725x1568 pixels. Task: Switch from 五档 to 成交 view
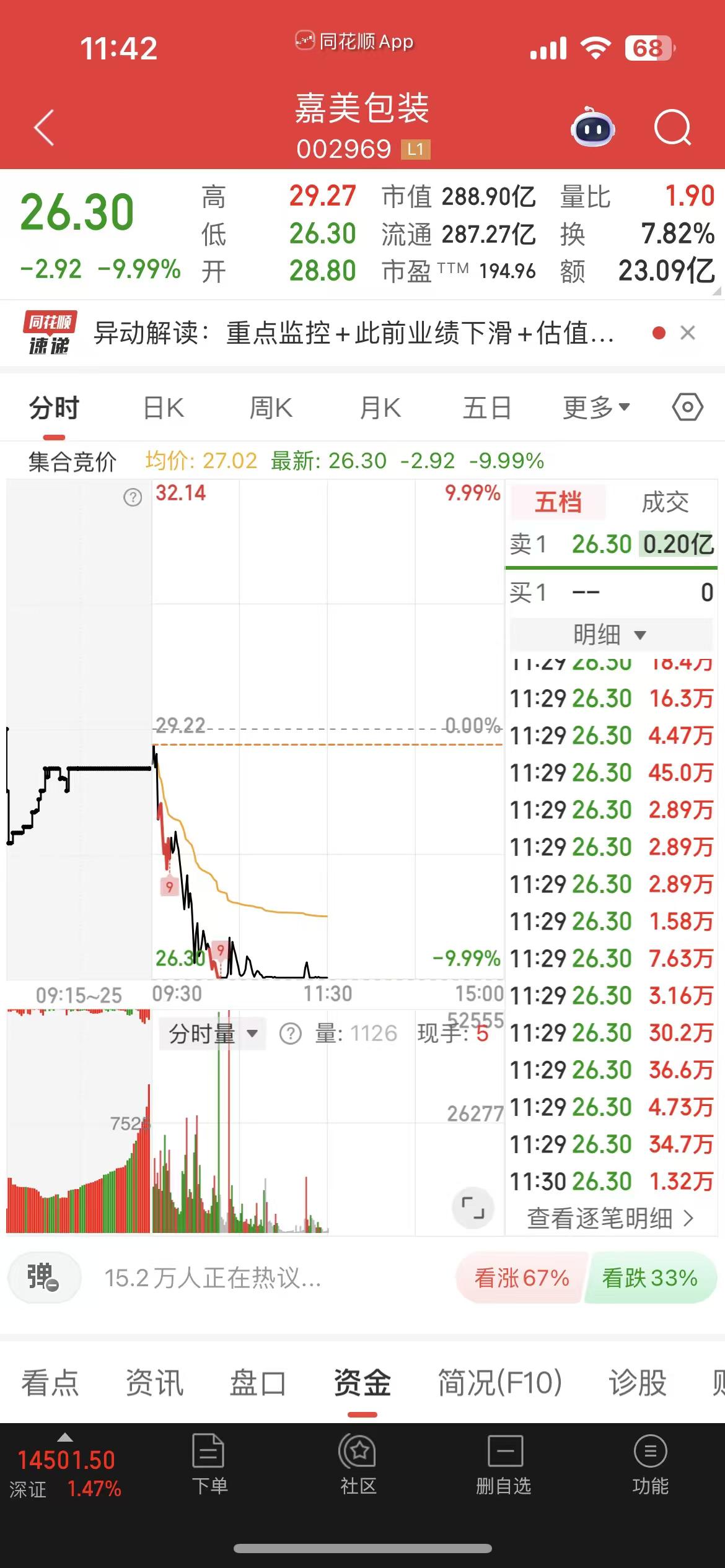[664, 504]
